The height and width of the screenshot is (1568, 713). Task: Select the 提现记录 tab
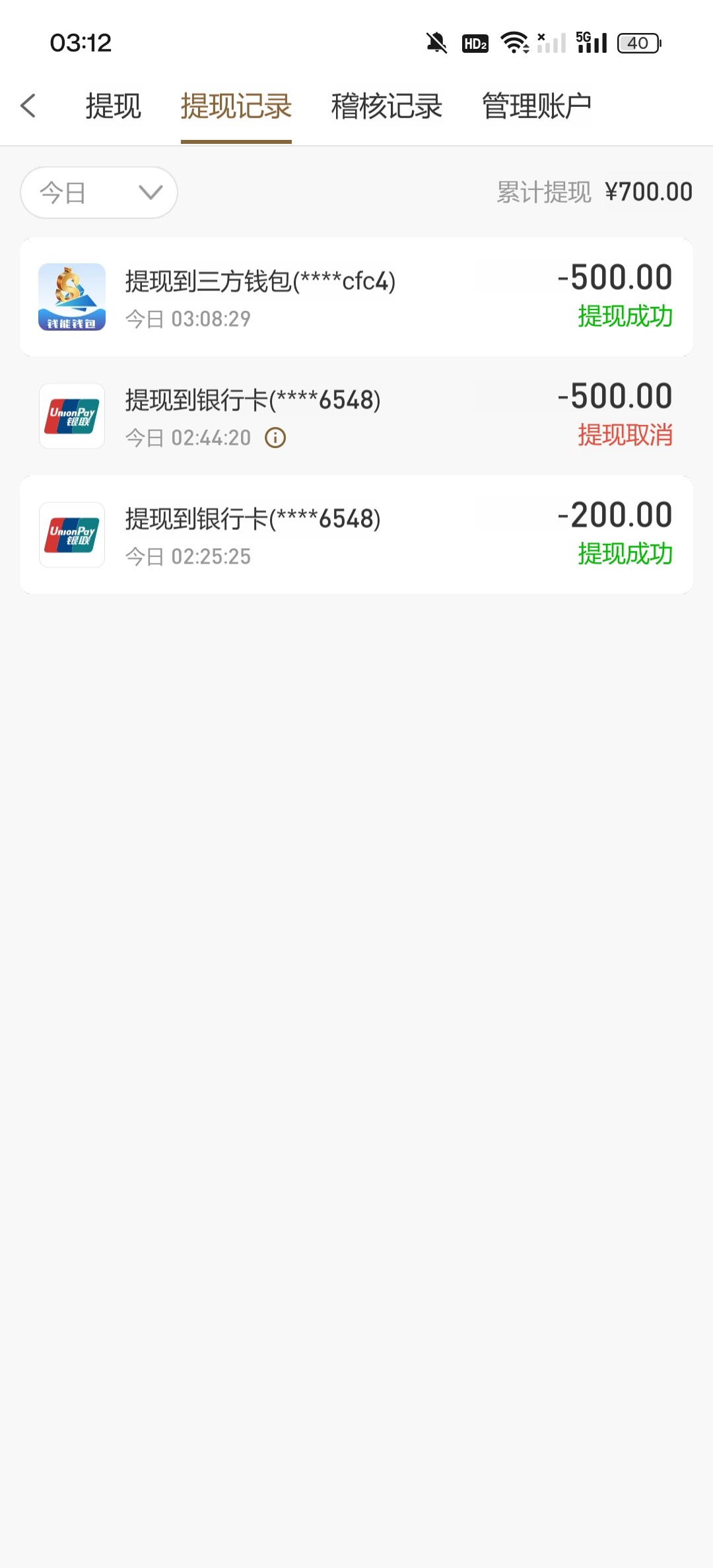click(x=236, y=106)
